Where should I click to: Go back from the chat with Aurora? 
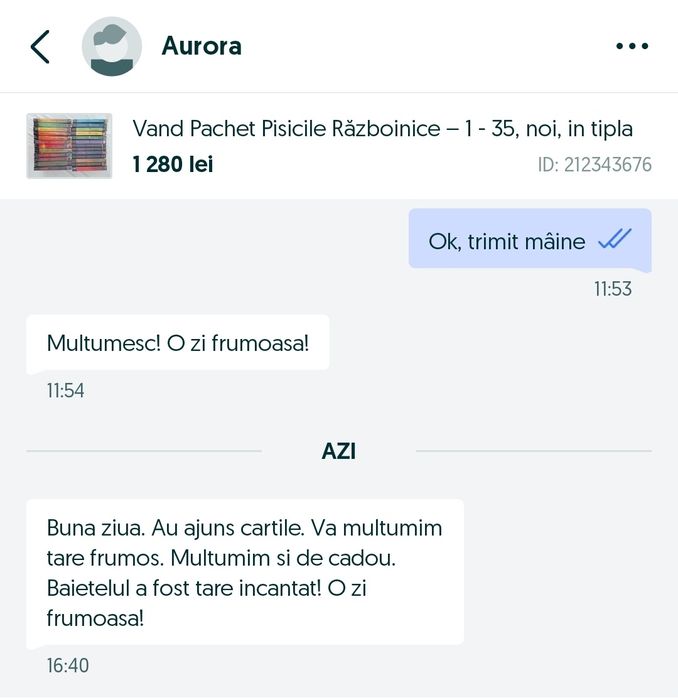(x=40, y=47)
